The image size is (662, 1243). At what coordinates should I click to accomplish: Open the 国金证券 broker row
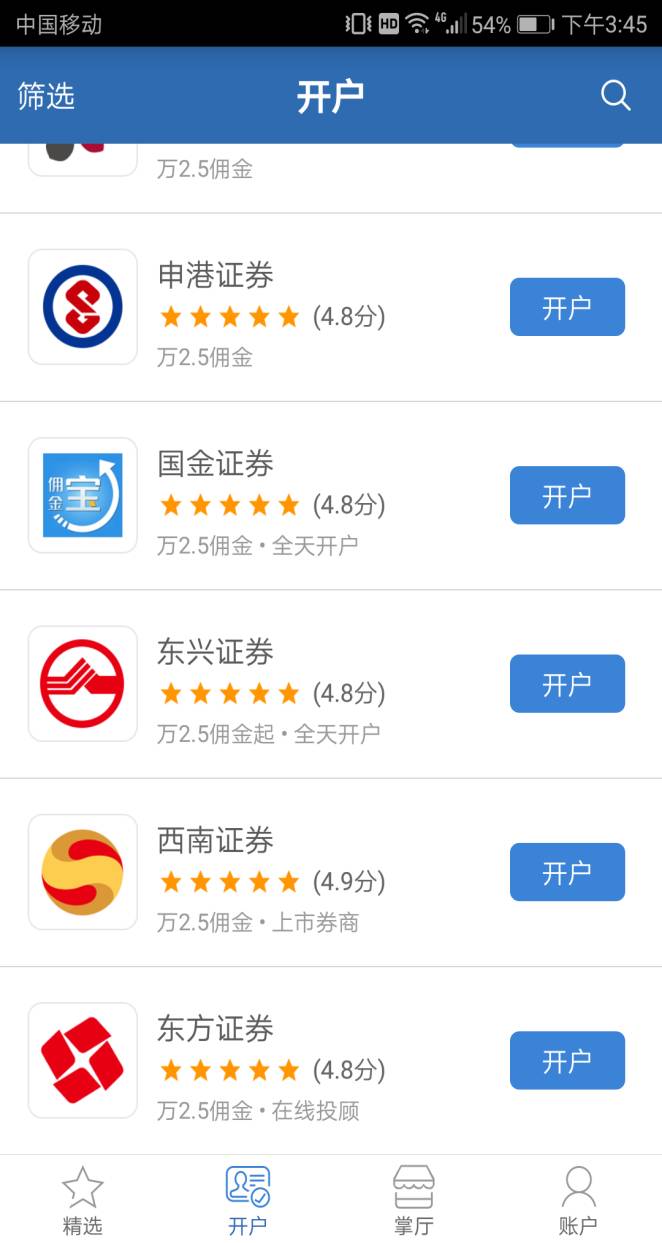click(331, 496)
